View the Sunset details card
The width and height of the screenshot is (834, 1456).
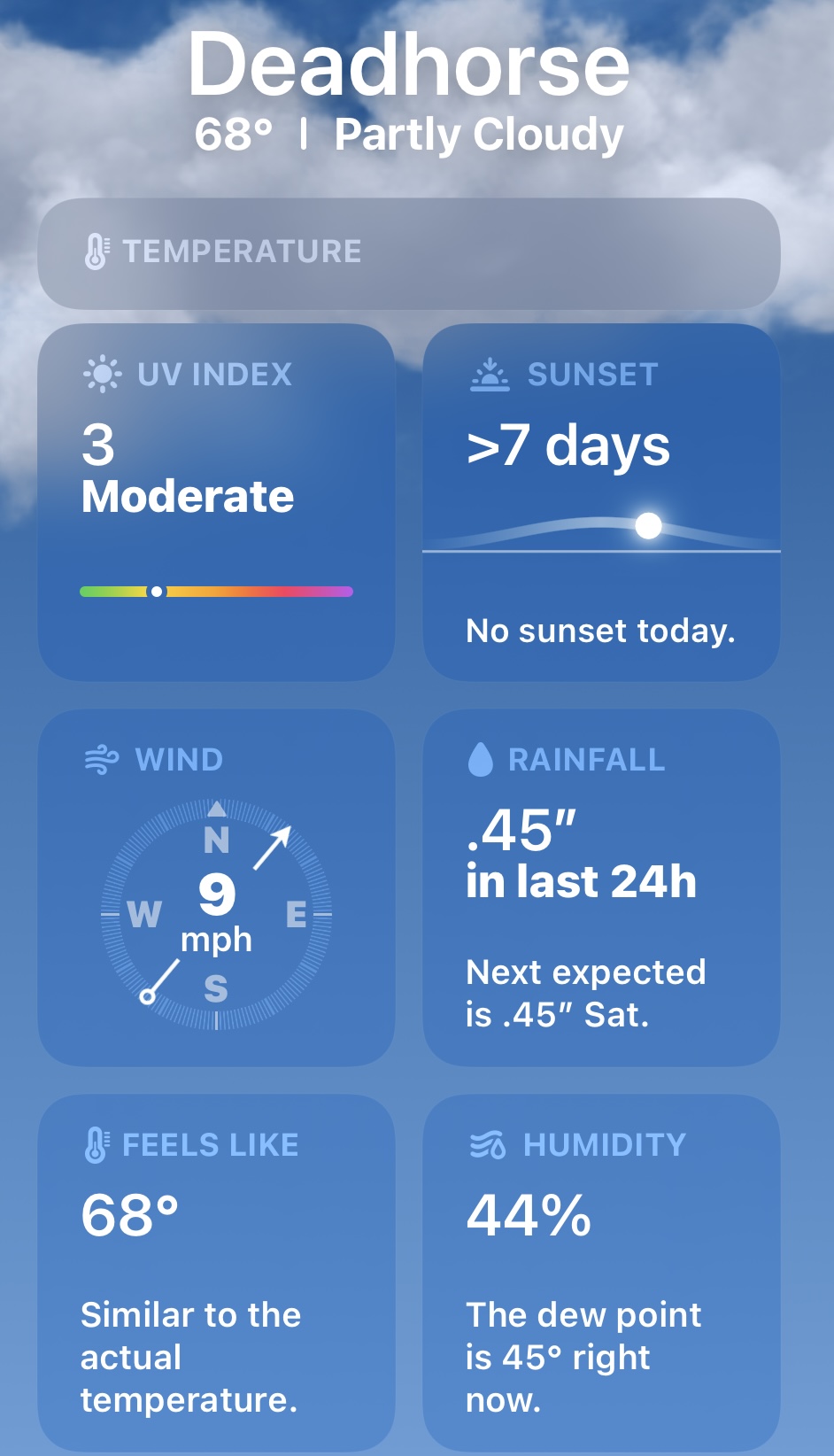(x=601, y=501)
